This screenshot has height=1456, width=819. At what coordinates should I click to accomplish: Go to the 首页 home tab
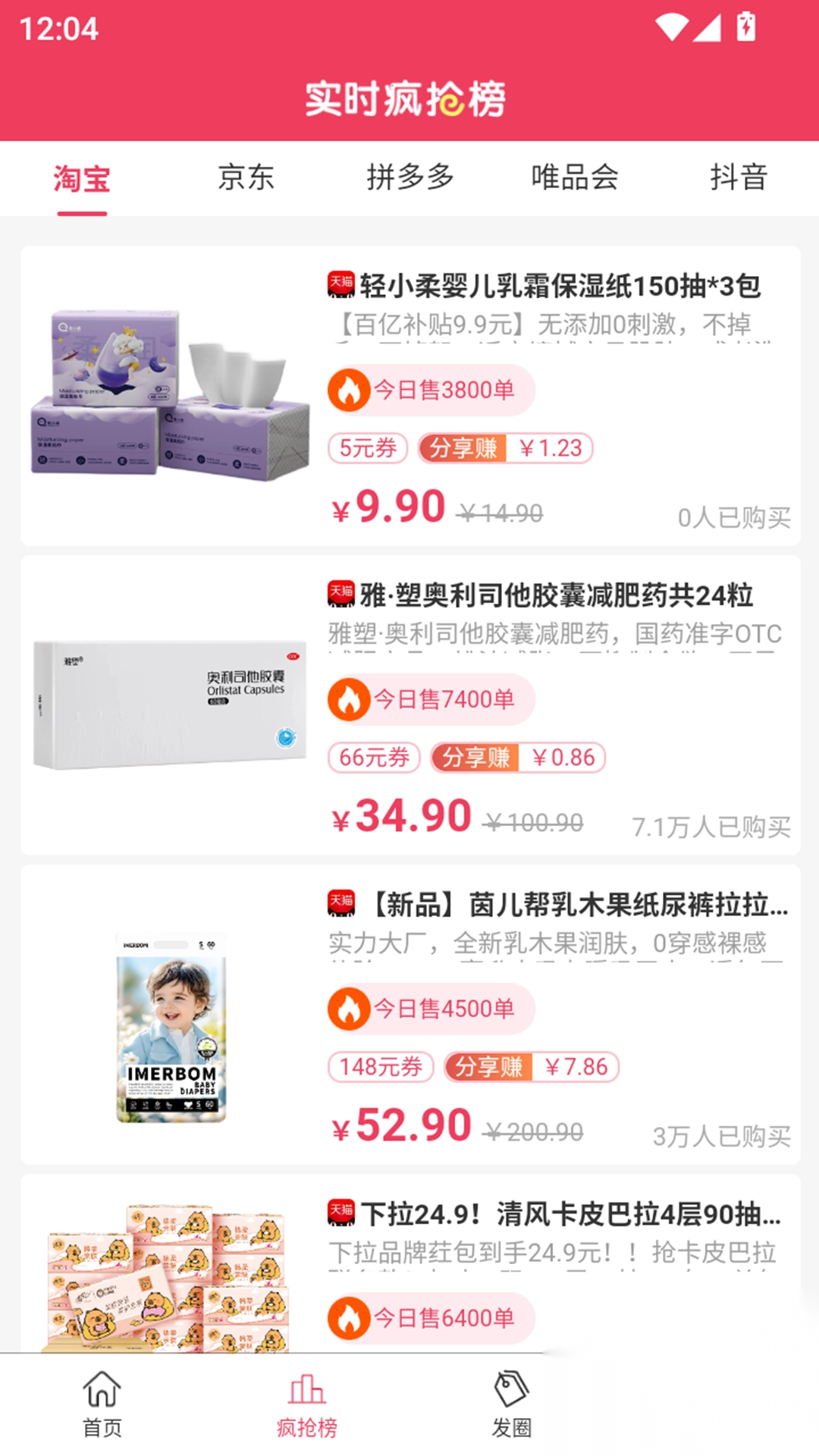click(x=102, y=1404)
